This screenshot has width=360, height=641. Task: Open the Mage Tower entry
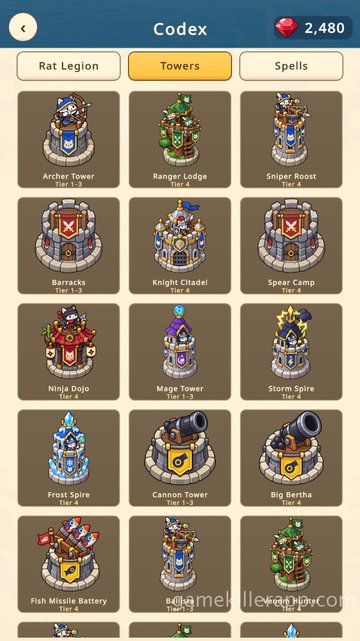click(180, 352)
